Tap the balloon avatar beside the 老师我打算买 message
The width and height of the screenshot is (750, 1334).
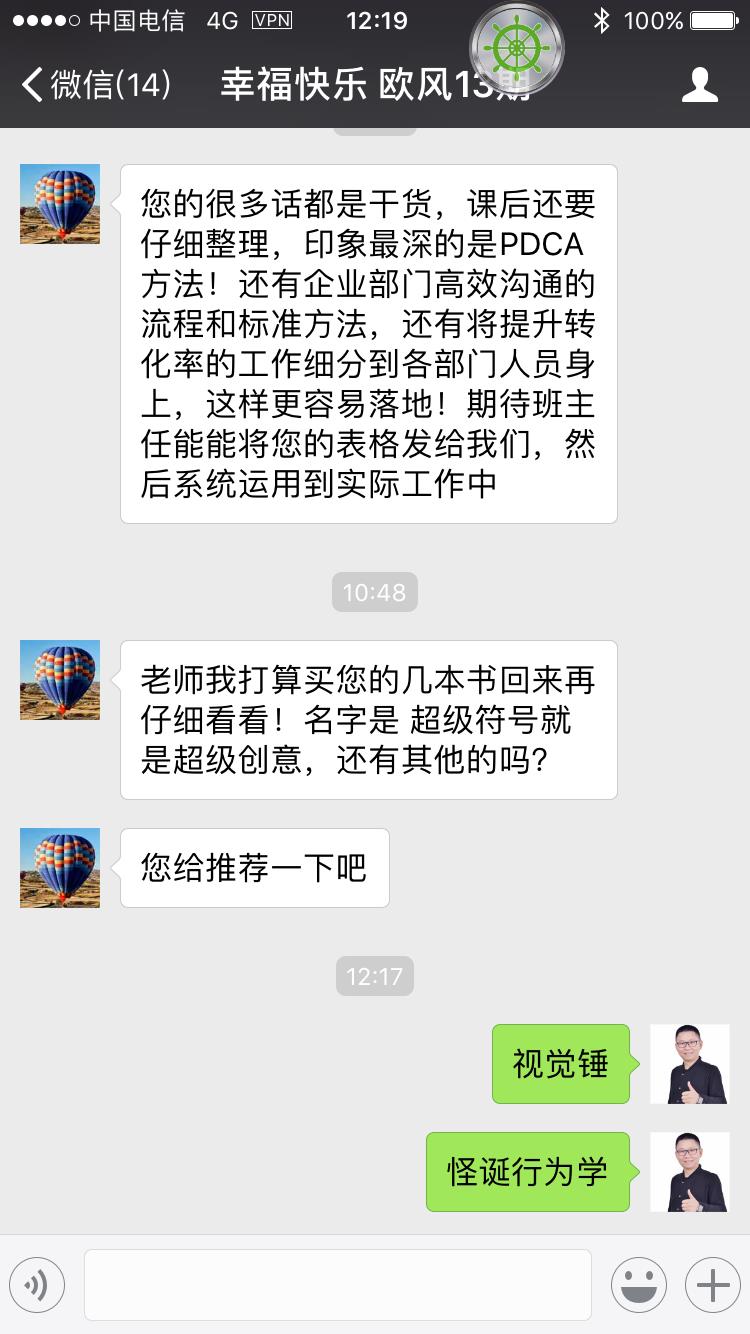click(x=60, y=680)
